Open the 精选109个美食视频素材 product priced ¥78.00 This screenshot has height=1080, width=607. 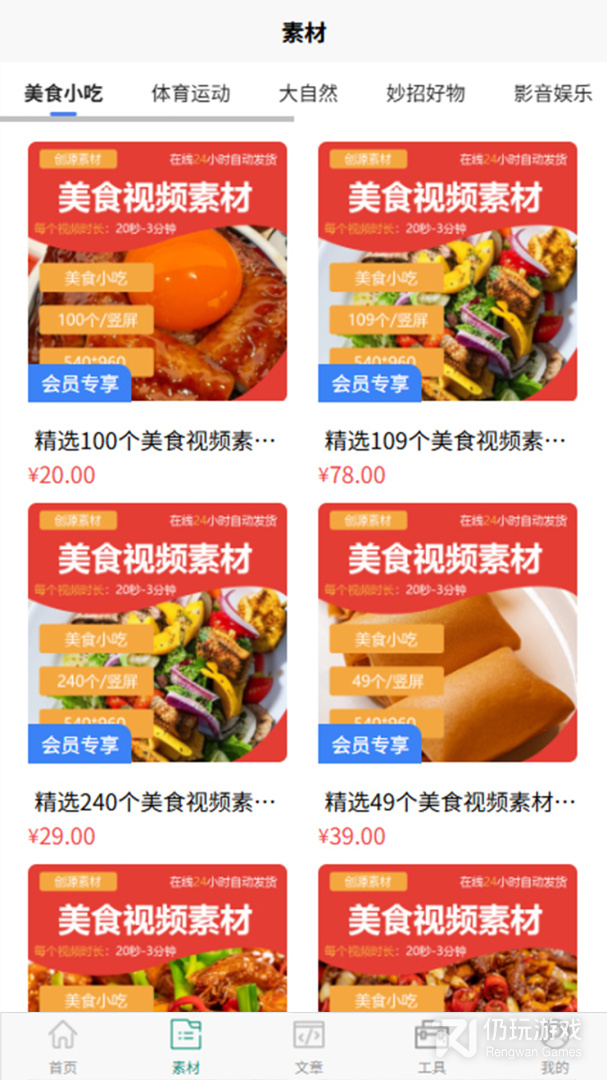click(447, 313)
